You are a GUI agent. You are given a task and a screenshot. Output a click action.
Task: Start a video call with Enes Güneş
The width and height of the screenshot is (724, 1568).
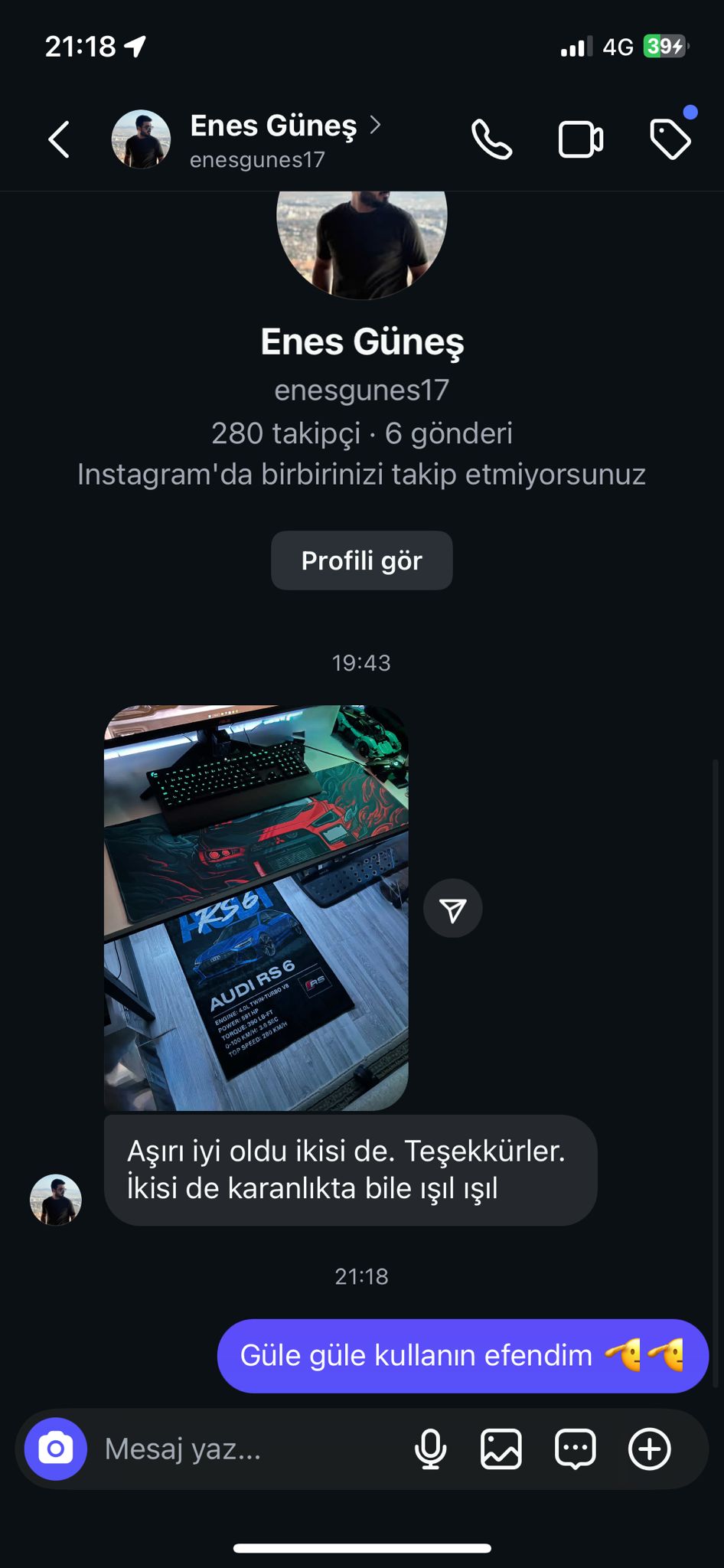tap(580, 139)
